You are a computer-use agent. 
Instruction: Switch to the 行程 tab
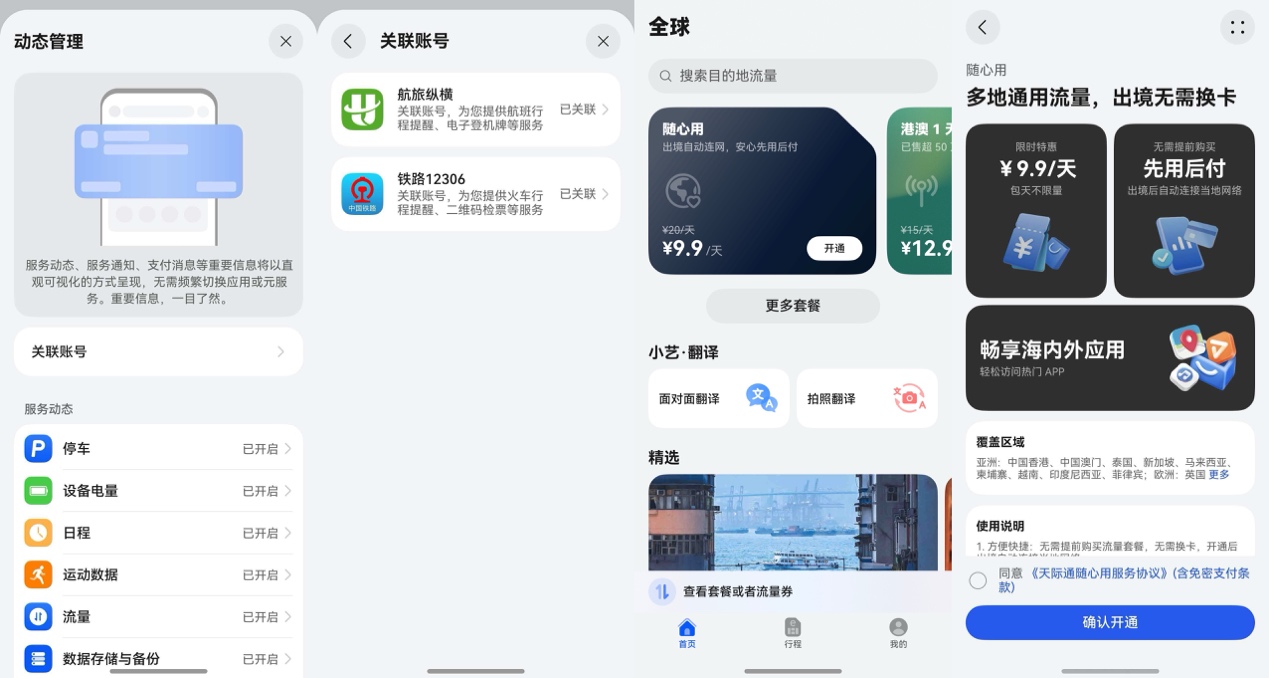click(x=793, y=633)
